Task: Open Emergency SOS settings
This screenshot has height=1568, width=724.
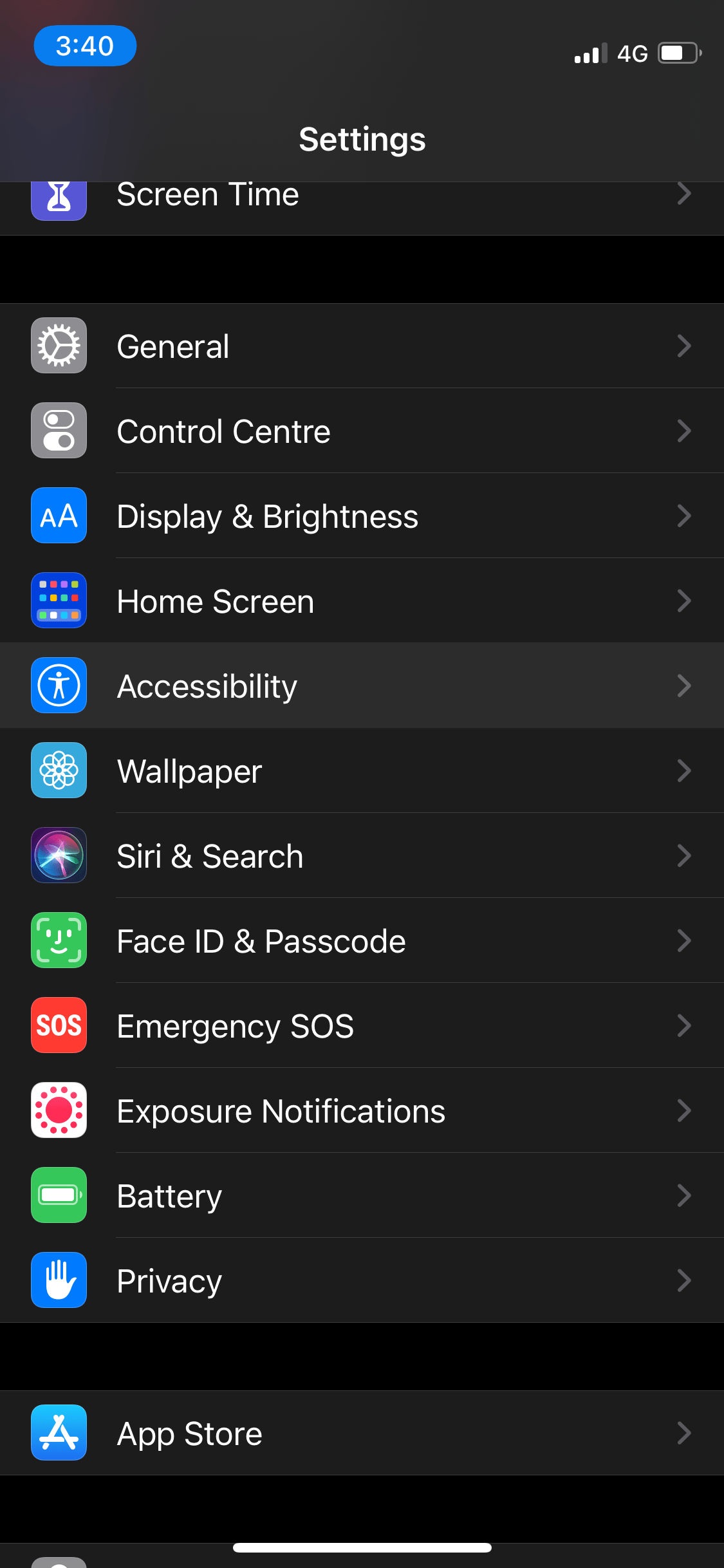Action: pos(362,1026)
